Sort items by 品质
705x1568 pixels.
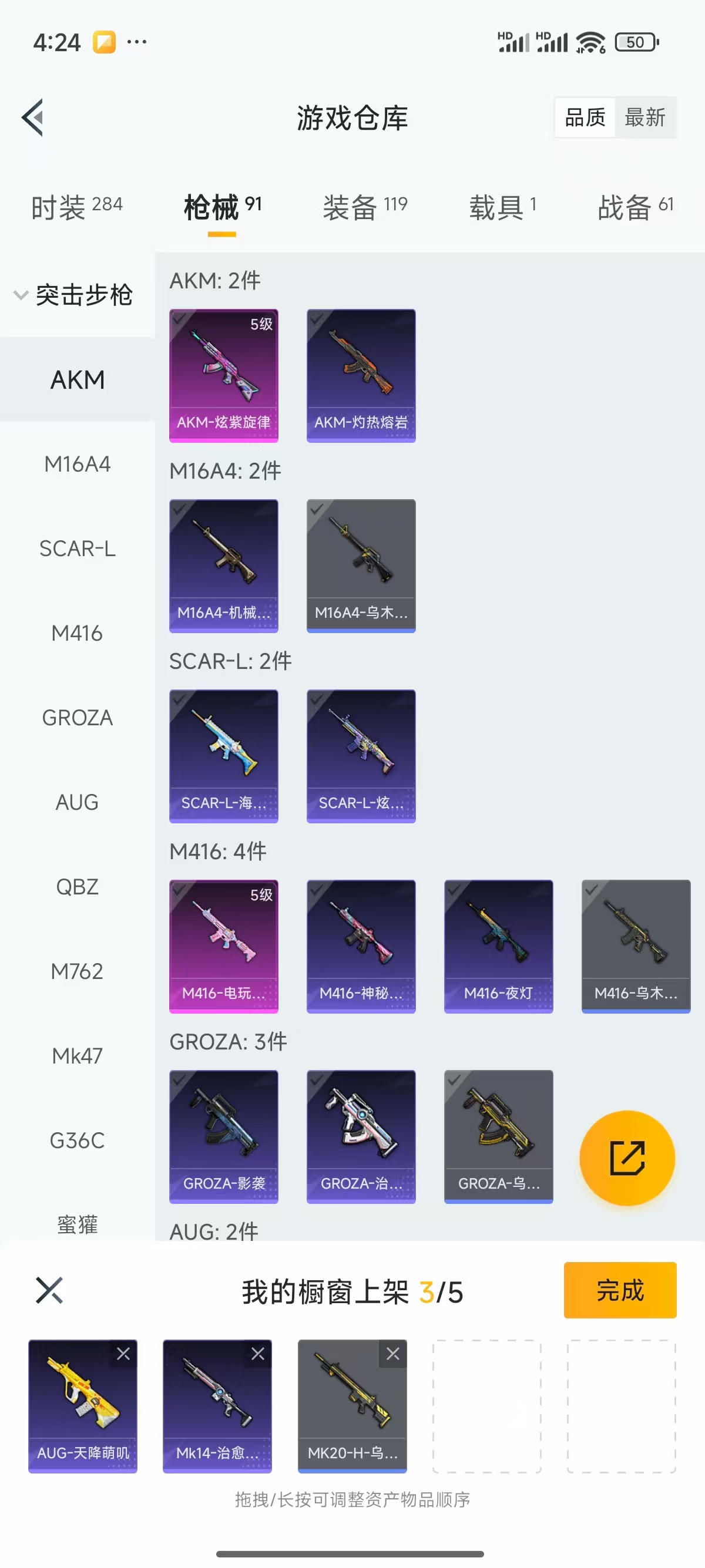tap(585, 117)
